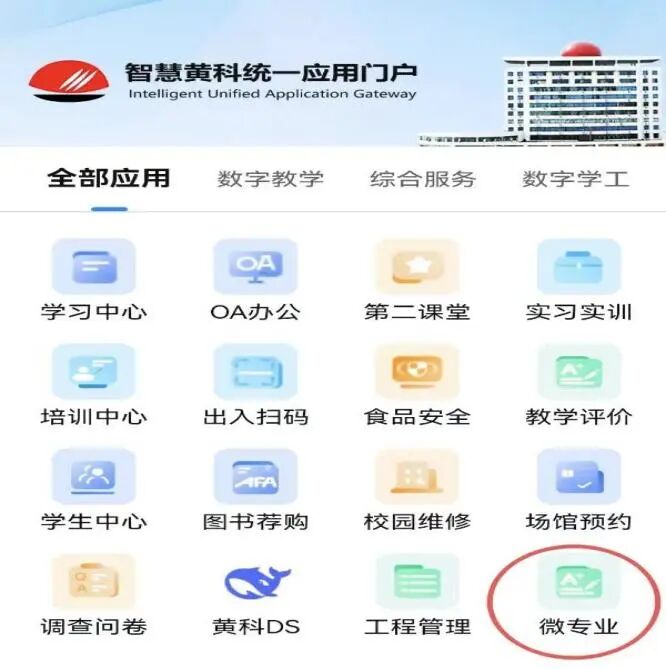Open 培训中心
This screenshot has width=666, height=669.
pos(93,372)
